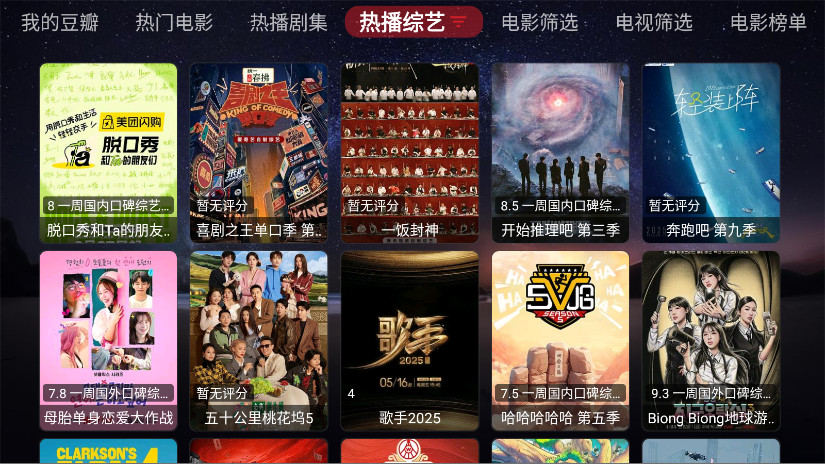825x464 pixels.
Task: Open 五十公里桃花坞5 card
Action: tap(259, 340)
